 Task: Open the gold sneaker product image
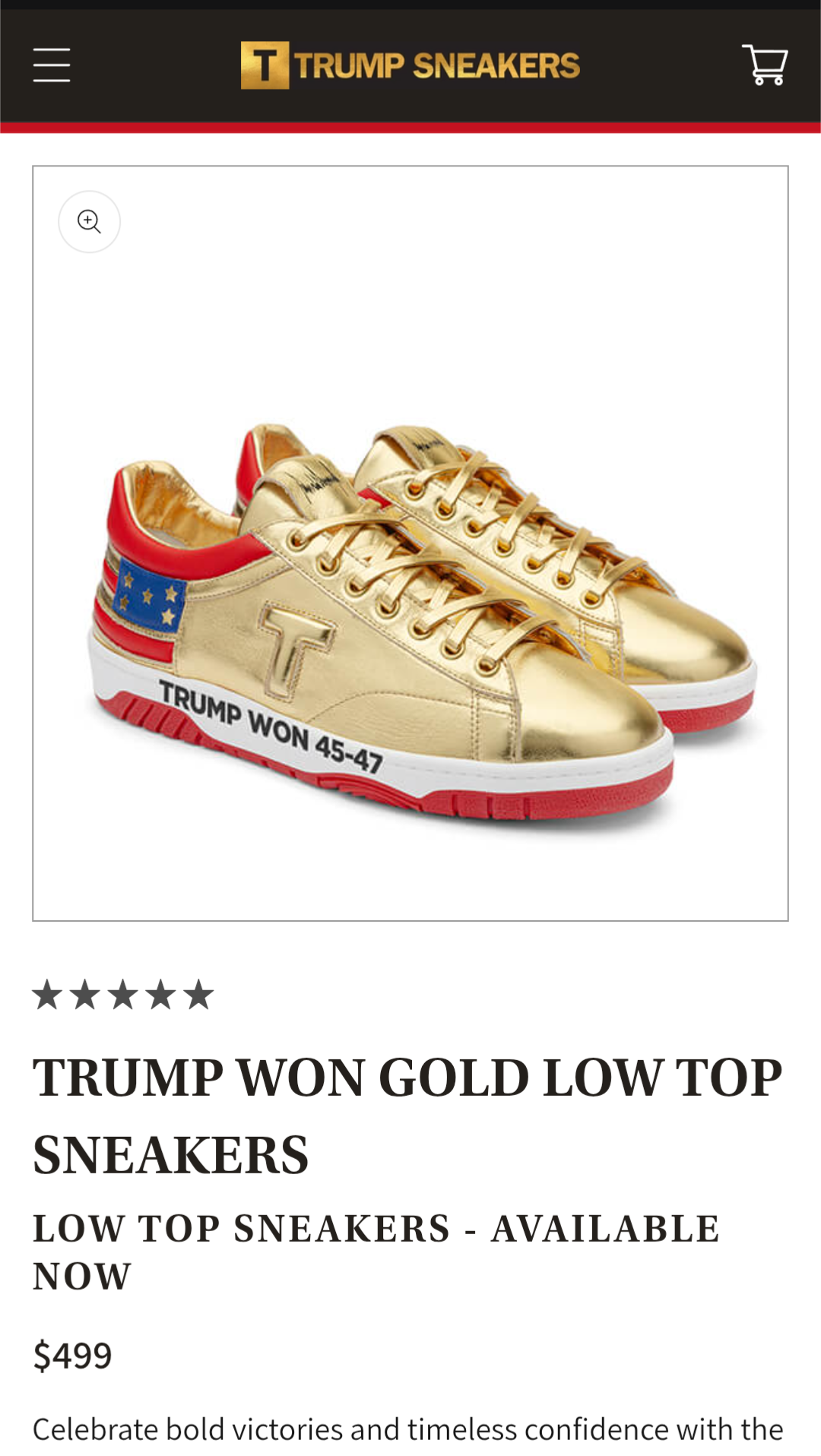(410, 543)
